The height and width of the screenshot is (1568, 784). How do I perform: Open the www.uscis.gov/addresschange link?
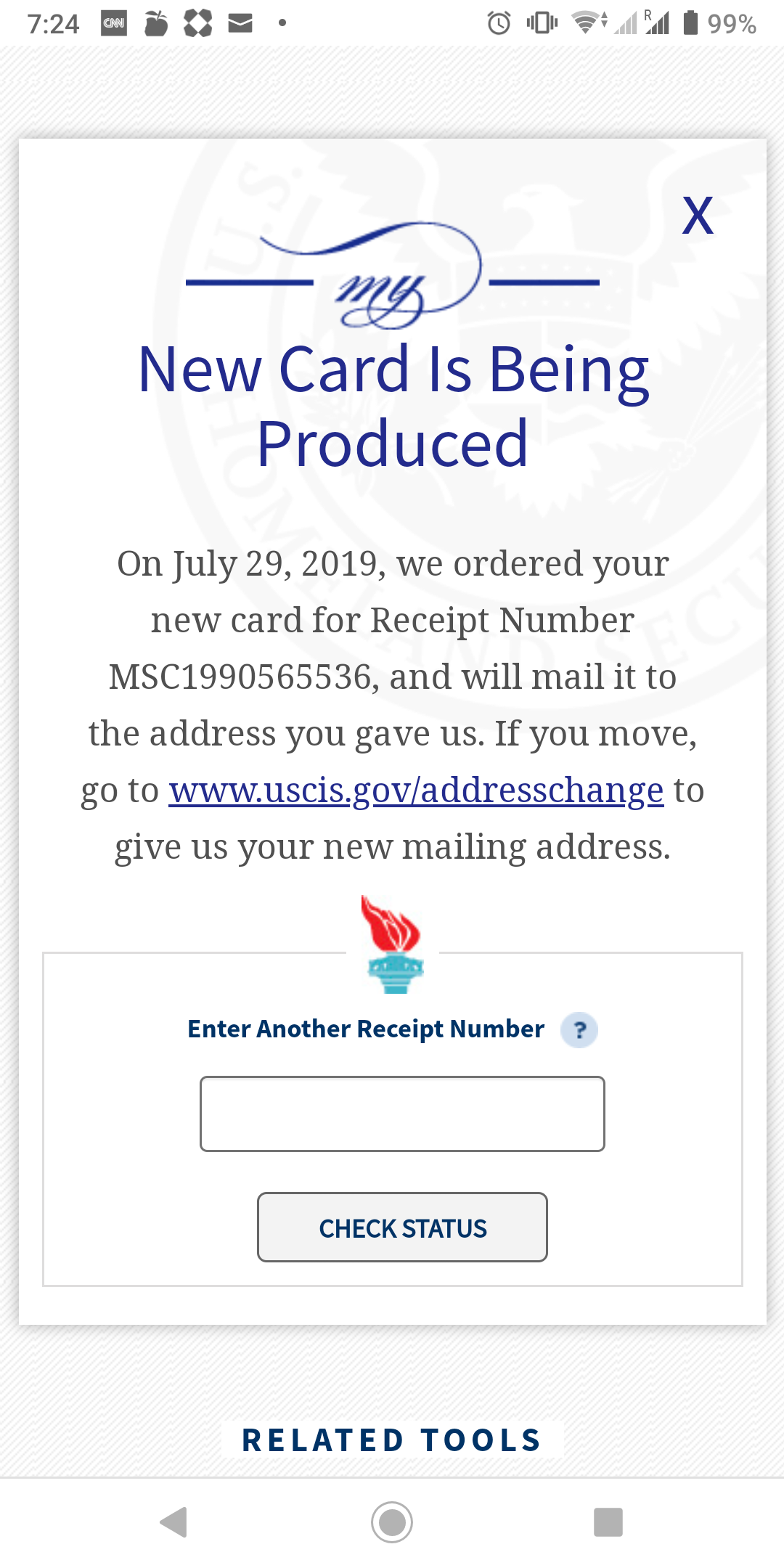(416, 791)
